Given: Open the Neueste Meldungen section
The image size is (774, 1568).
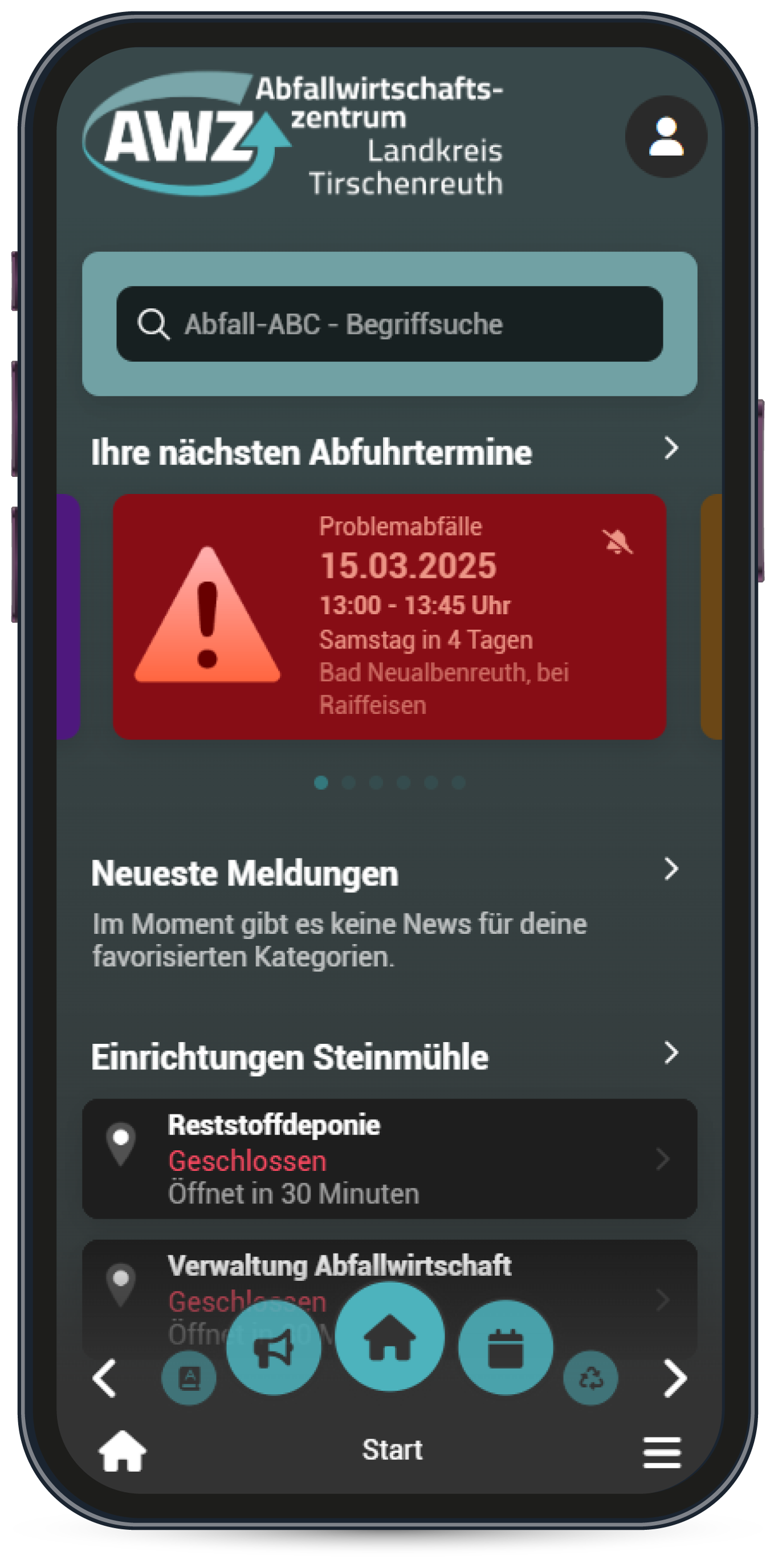Looking at the screenshot, I should tap(670, 868).
